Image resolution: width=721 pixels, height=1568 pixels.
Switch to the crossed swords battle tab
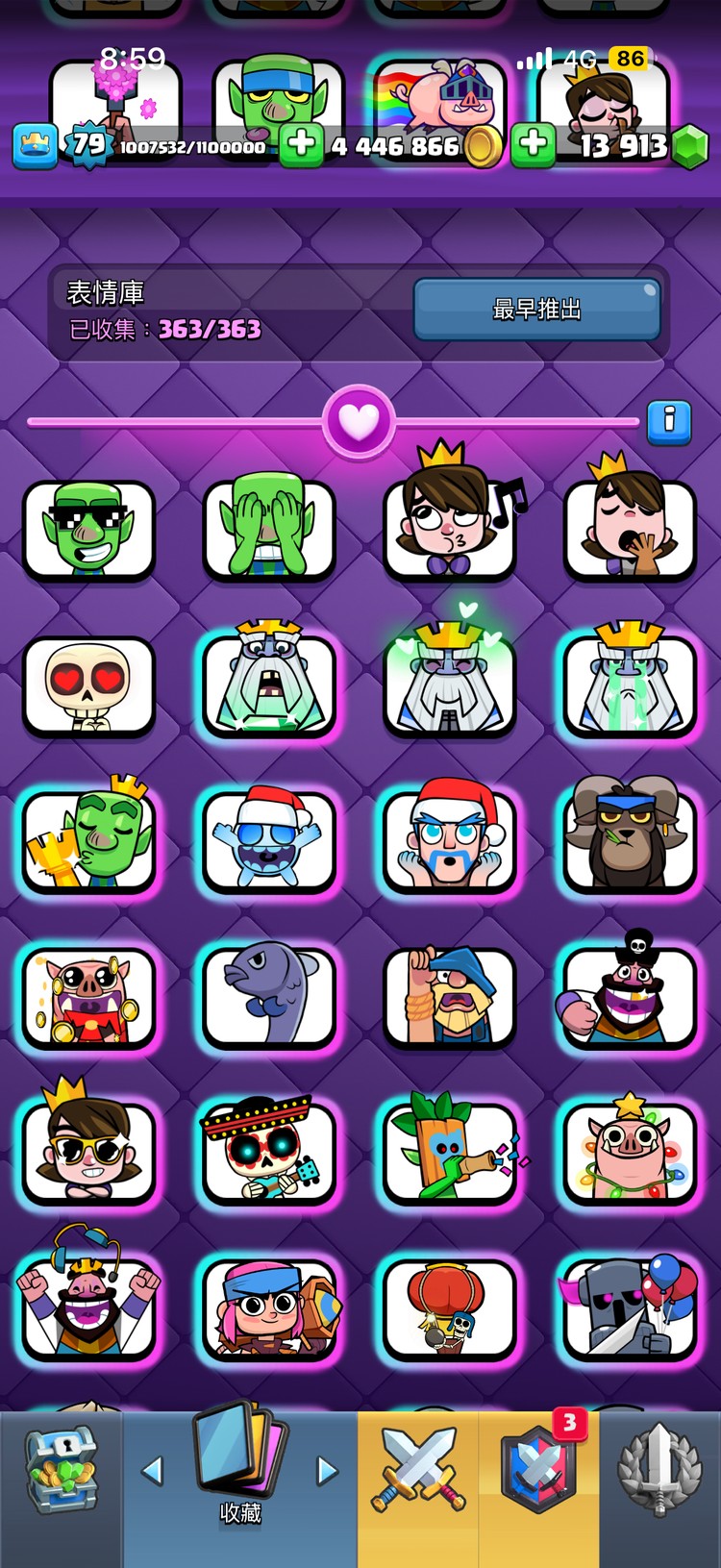418,1471
